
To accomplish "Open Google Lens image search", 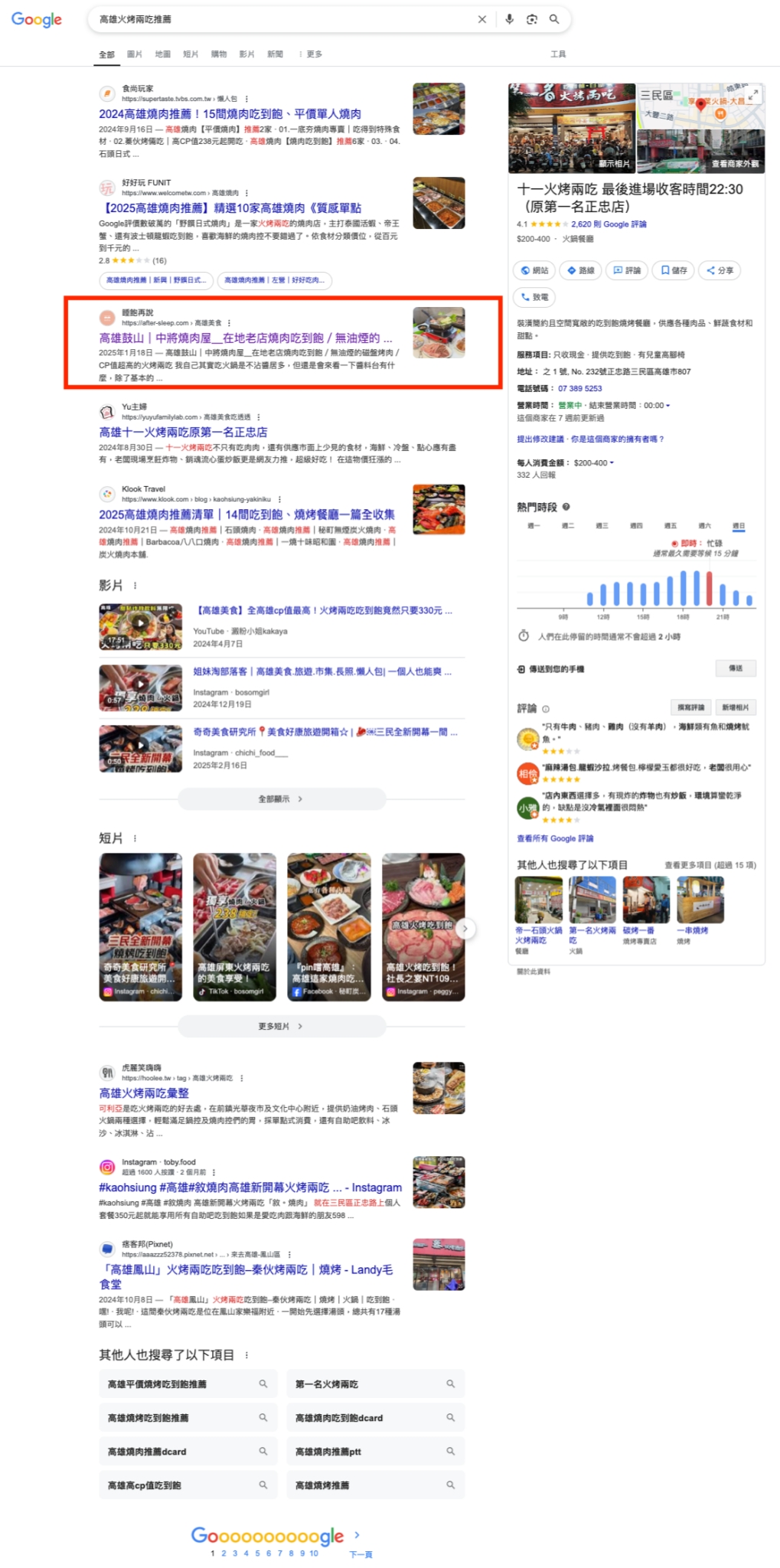I will 532,19.
